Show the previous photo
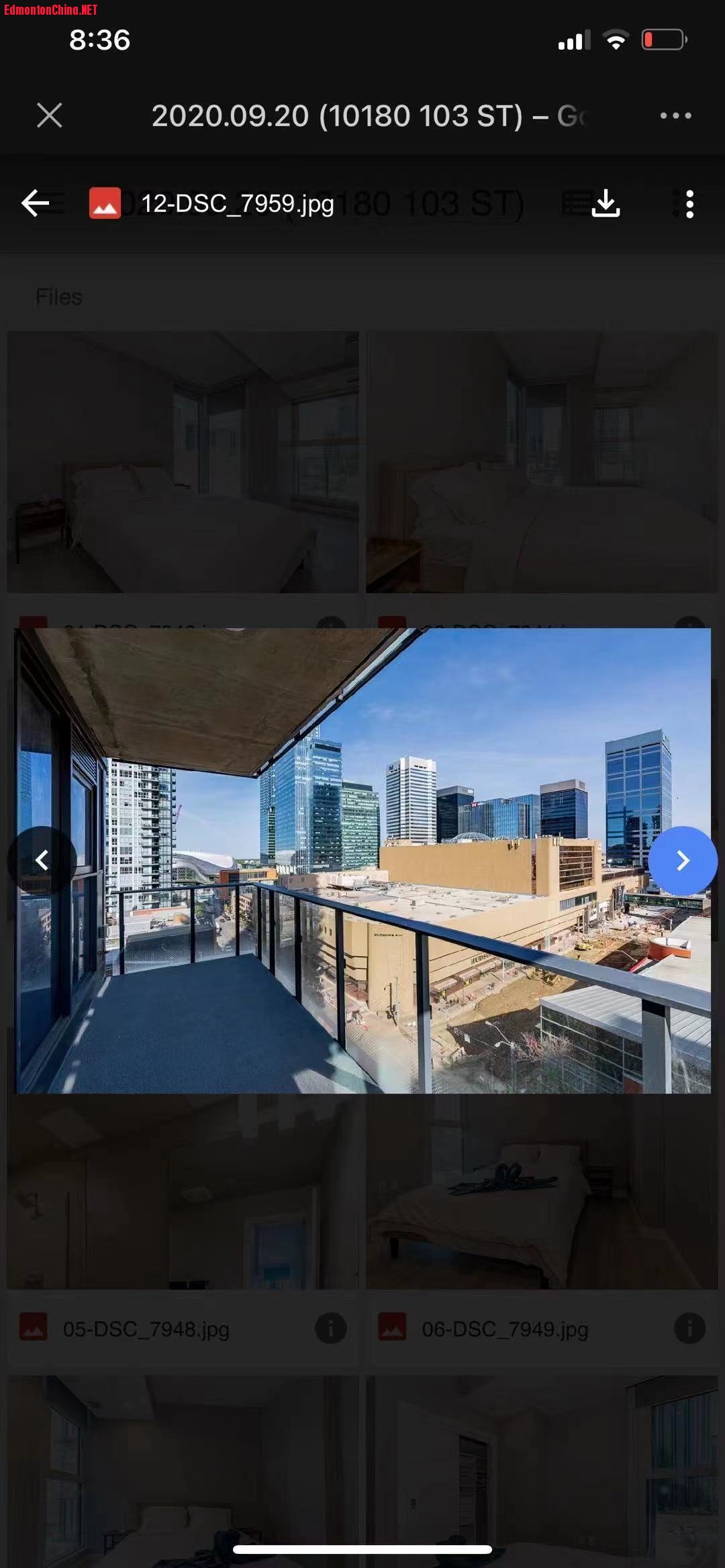Screen dimensions: 725x1568 click(42, 860)
